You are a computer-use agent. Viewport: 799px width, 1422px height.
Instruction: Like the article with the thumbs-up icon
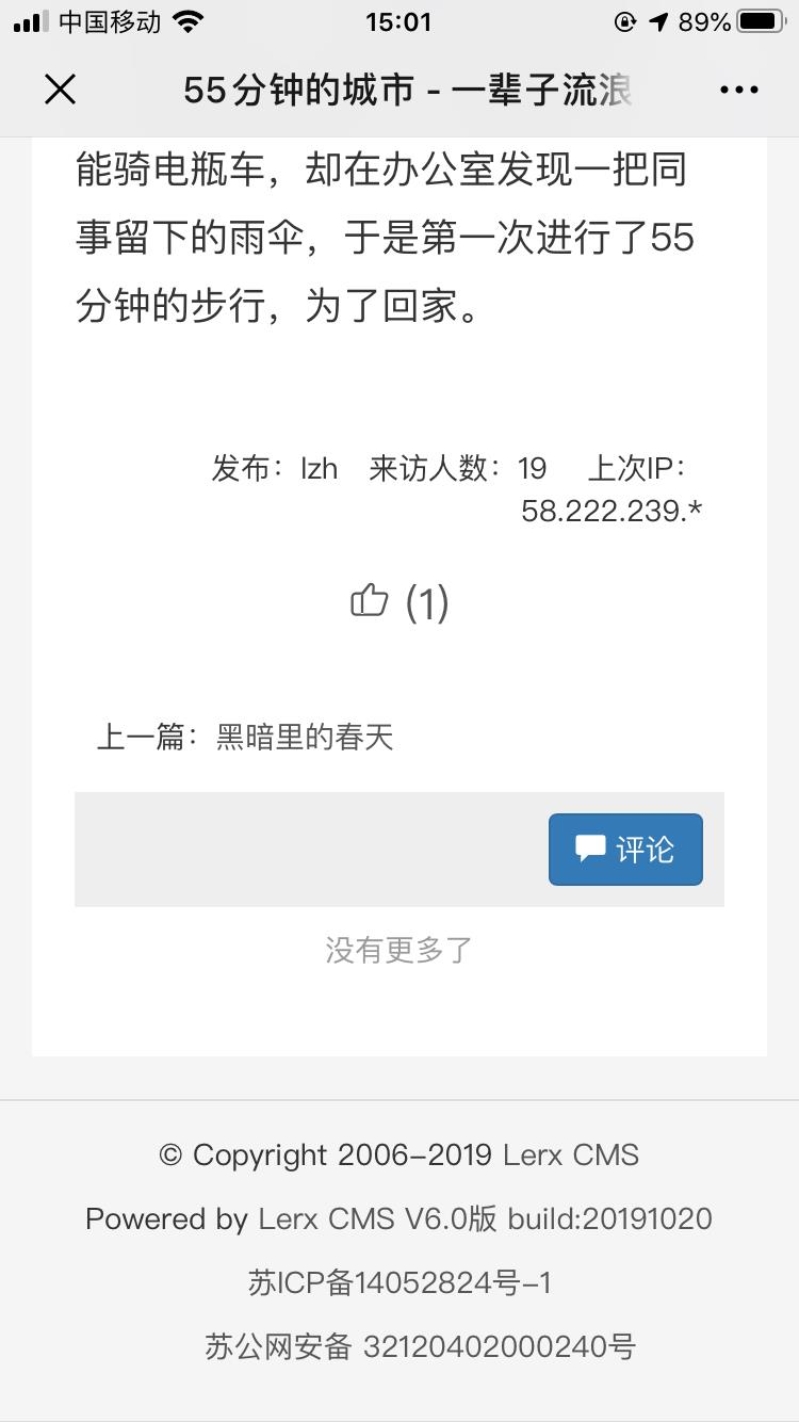[369, 600]
